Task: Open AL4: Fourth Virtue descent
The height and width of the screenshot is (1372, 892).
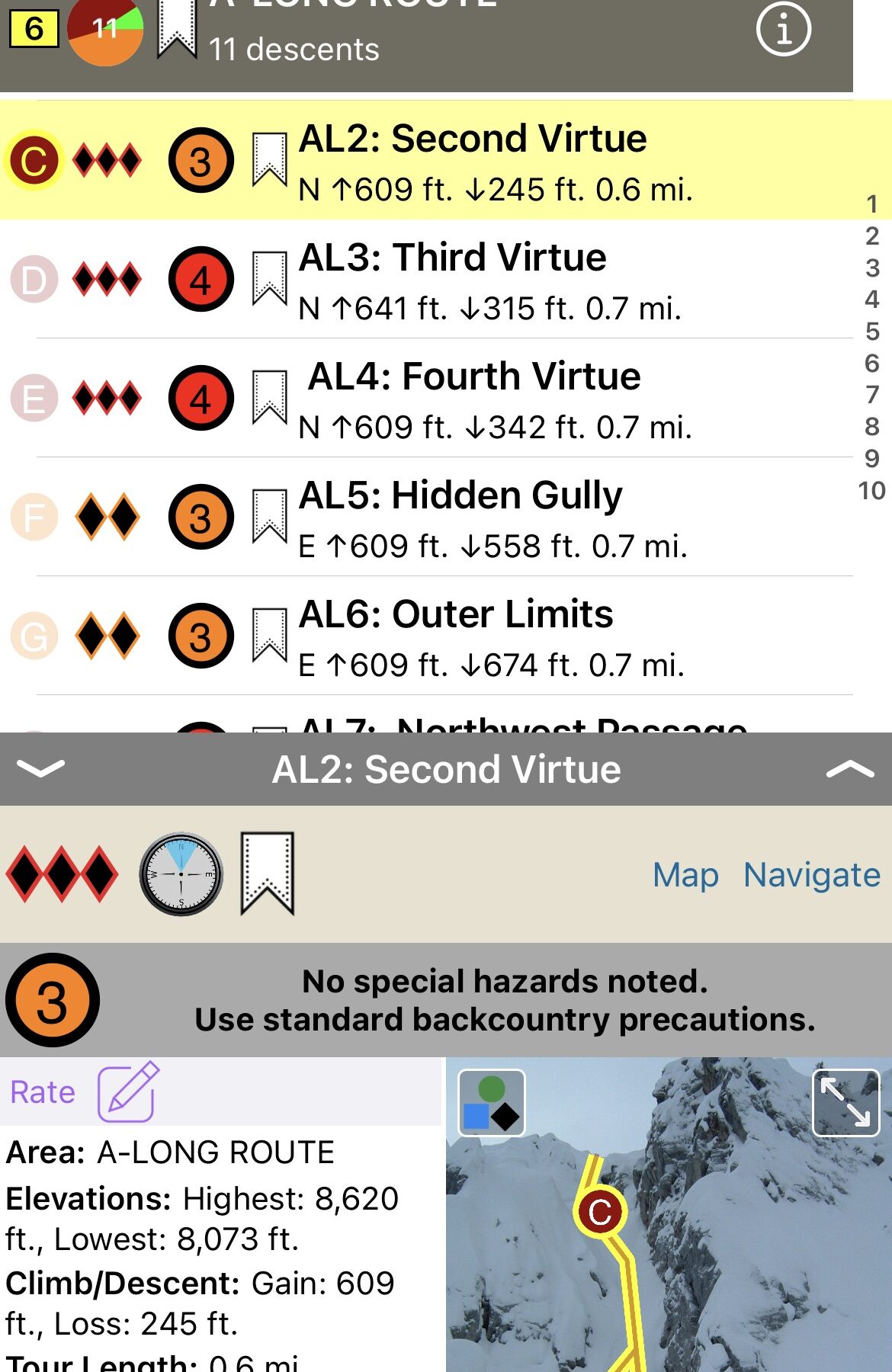Action: pos(488,399)
